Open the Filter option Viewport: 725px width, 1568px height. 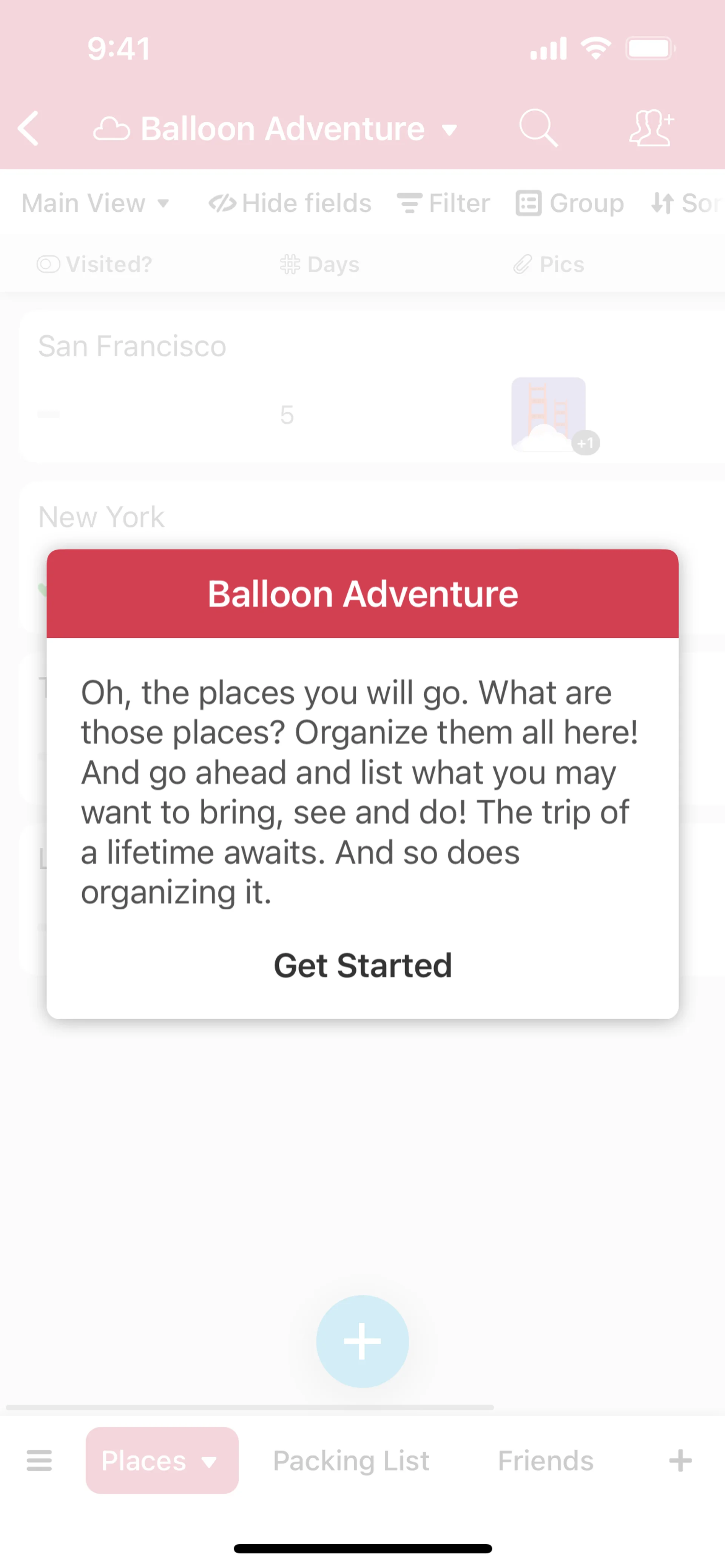pyautogui.click(x=444, y=203)
